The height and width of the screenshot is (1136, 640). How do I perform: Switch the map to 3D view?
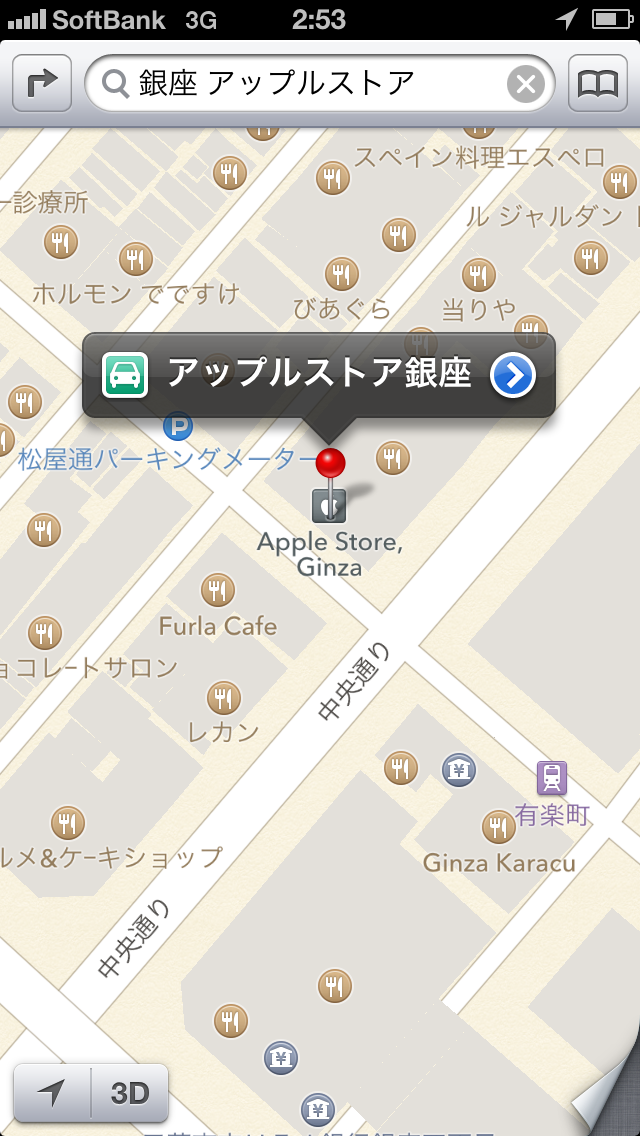(x=129, y=1093)
